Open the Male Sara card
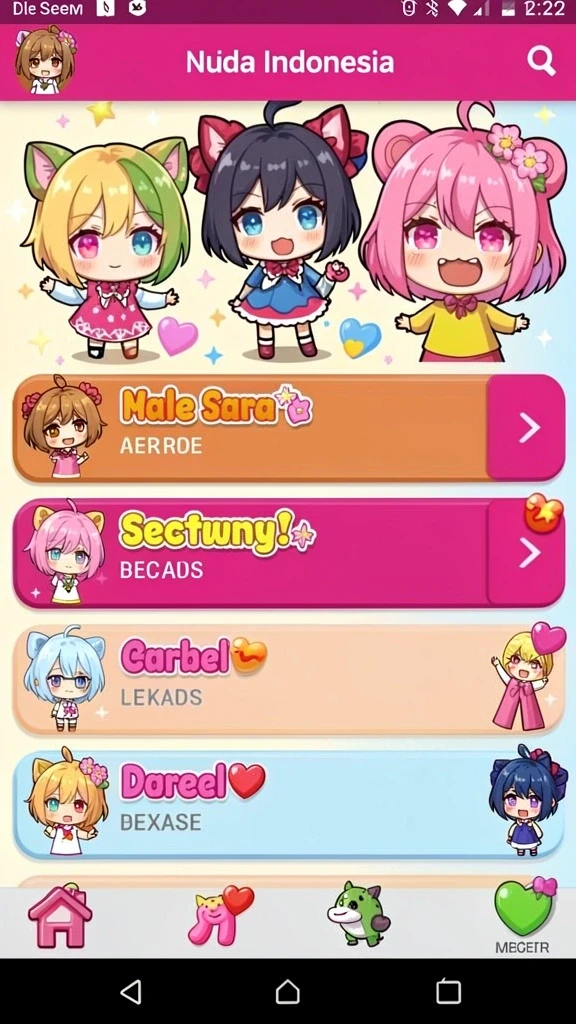 coord(289,428)
